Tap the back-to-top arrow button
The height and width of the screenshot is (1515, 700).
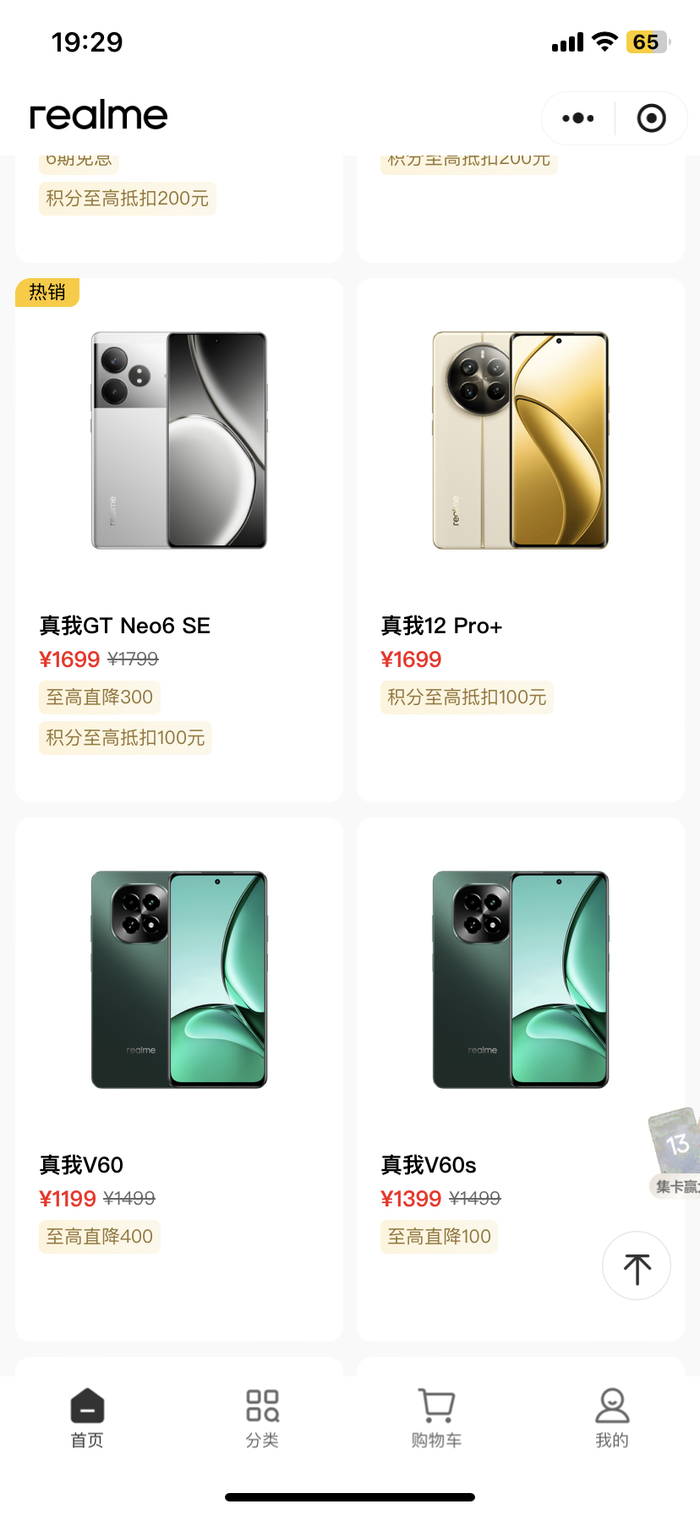click(636, 1267)
